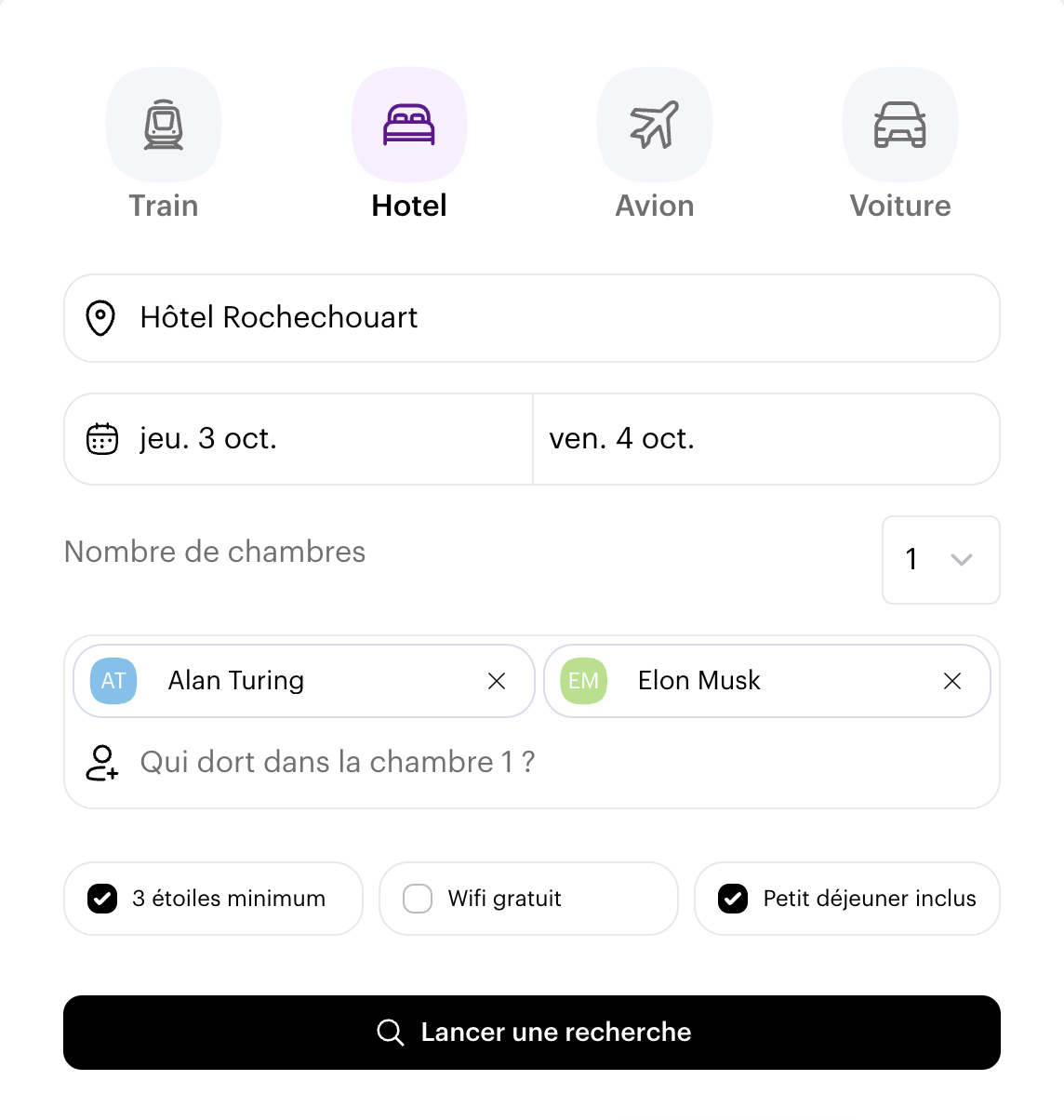Tap Lancer une recherche
1064x1120 pixels.
[532, 1033]
